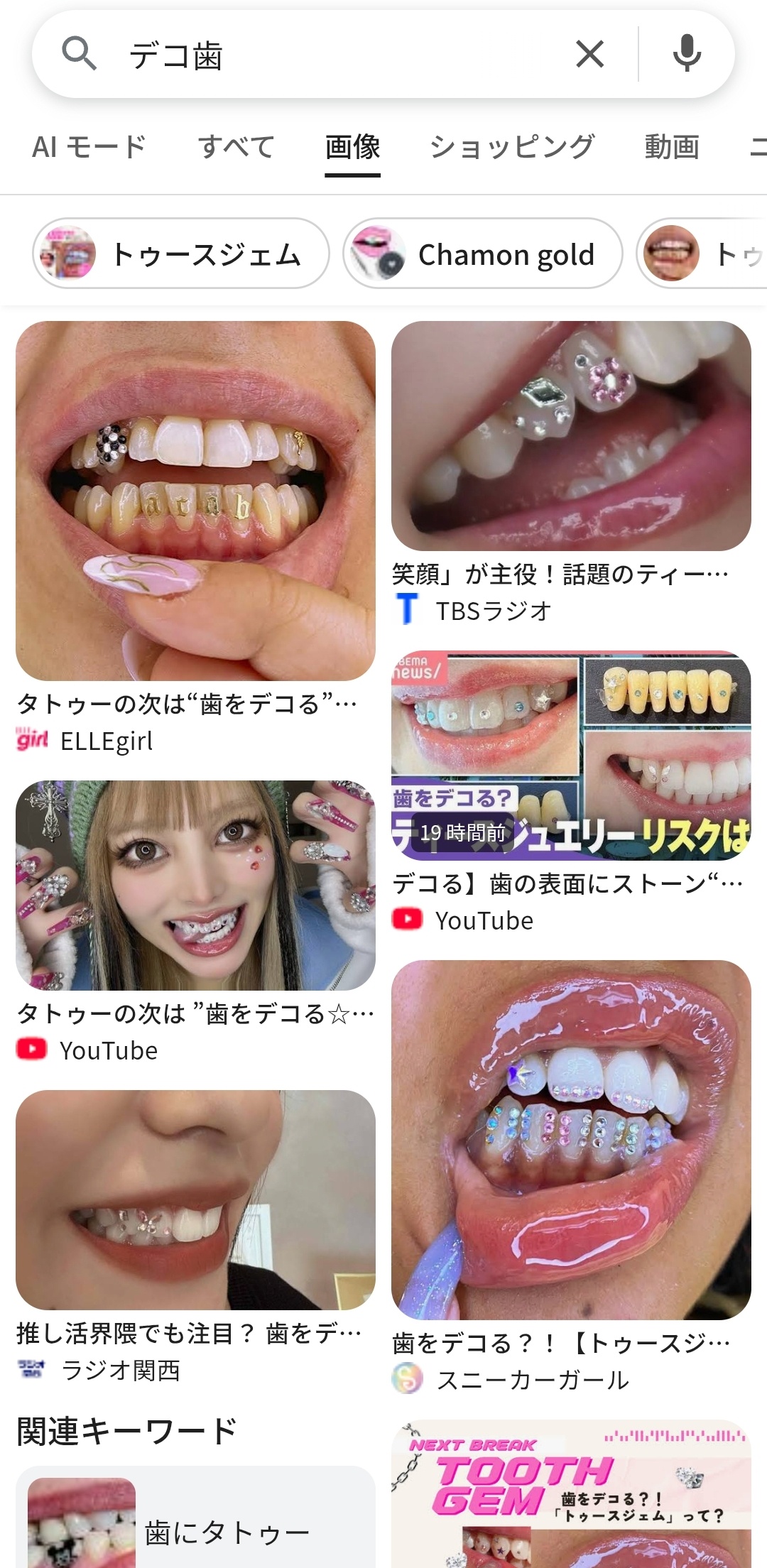Filter results by トゥースジェム chip
Image resolution: width=767 pixels, height=1568 pixels.
coord(181,254)
